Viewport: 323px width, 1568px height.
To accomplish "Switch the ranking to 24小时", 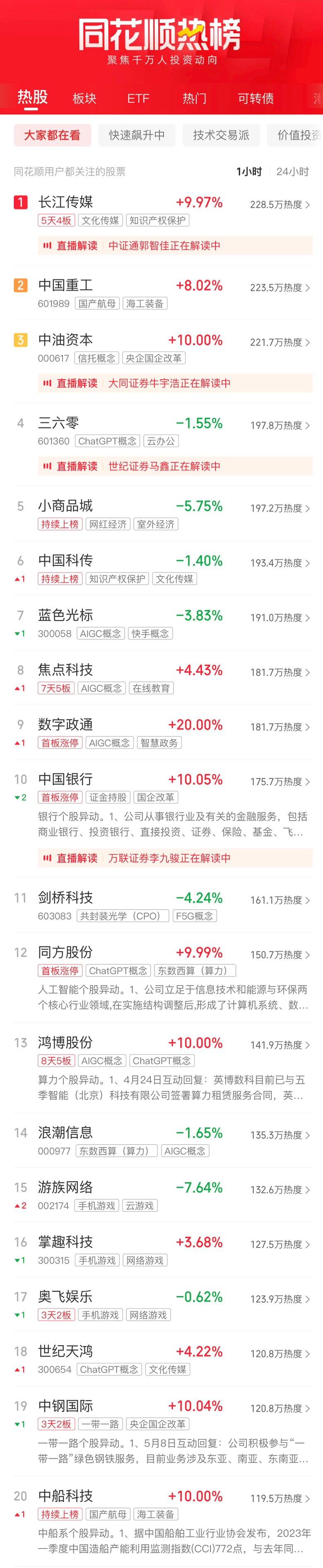I will (x=292, y=171).
